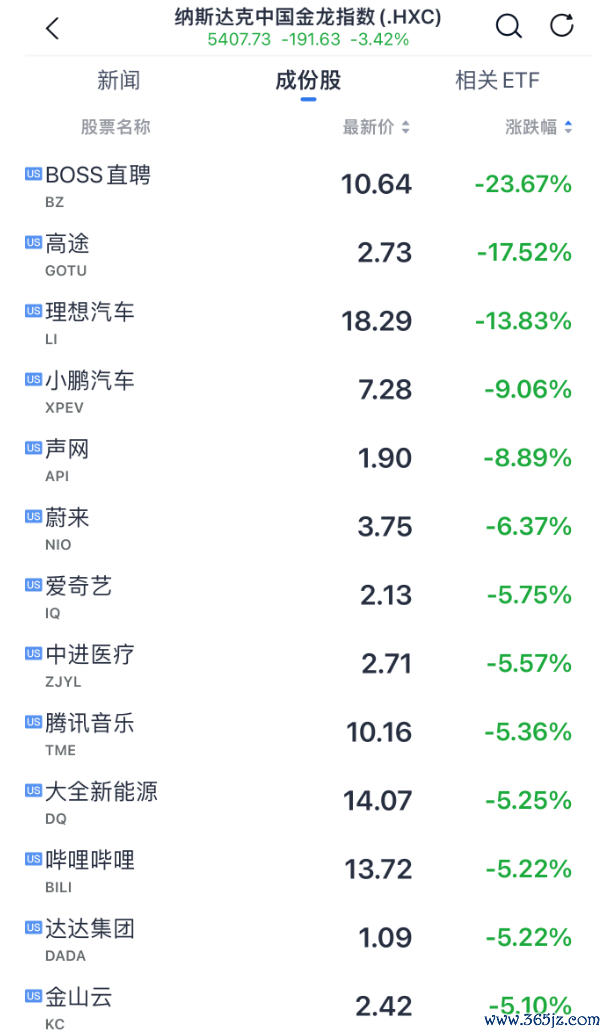Open 声网 API stock row
This screenshot has width=607, height=1035.
pos(304,460)
